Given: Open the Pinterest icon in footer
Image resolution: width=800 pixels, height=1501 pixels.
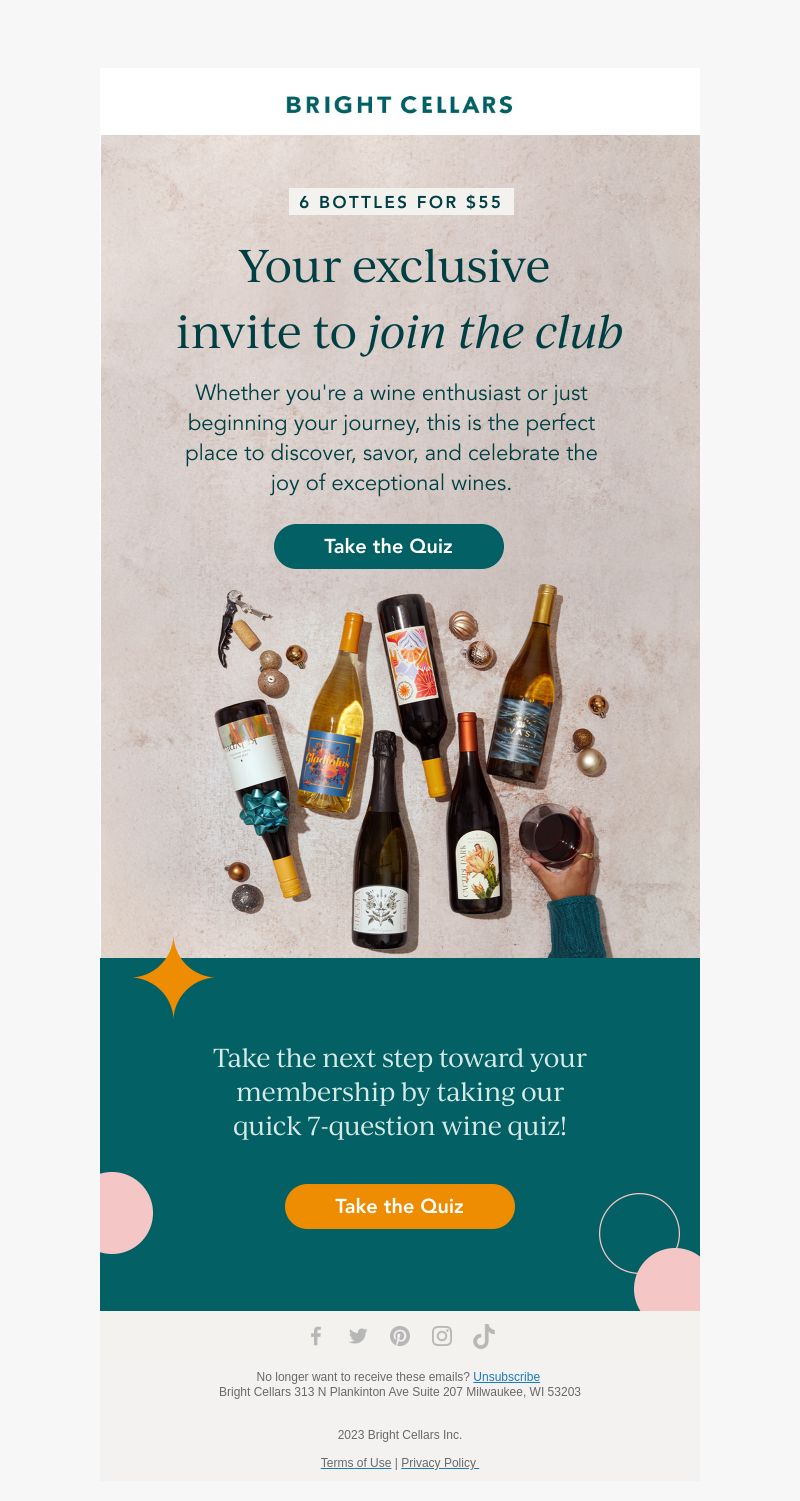Looking at the screenshot, I should click(x=400, y=1336).
